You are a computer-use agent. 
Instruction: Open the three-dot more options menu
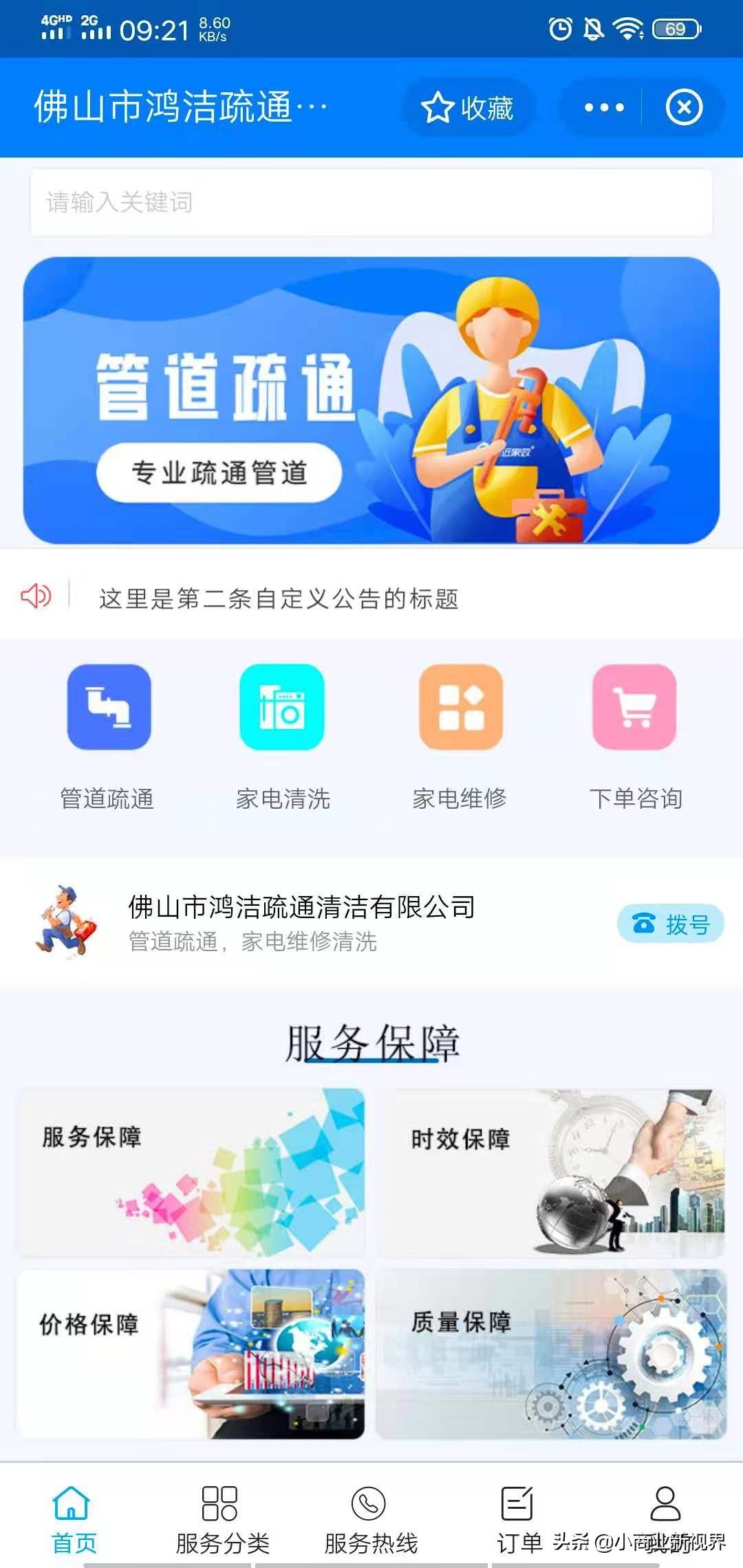[600, 107]
